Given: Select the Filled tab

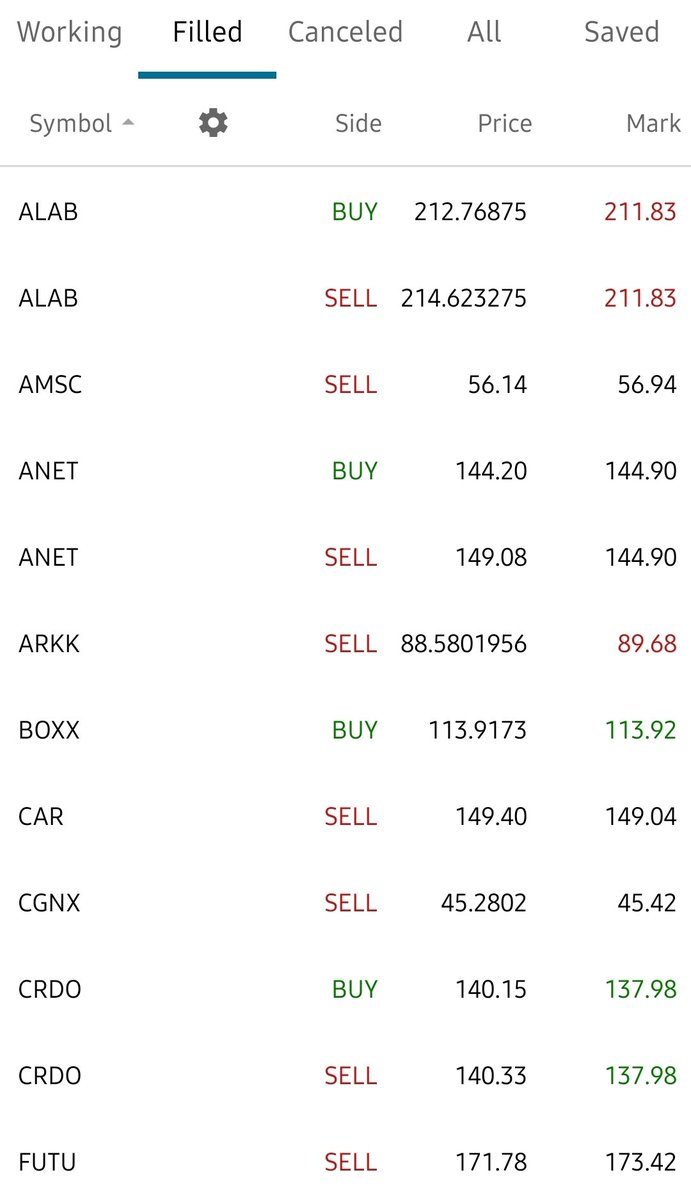Looking at the screenshot, I should coord(207,32).
